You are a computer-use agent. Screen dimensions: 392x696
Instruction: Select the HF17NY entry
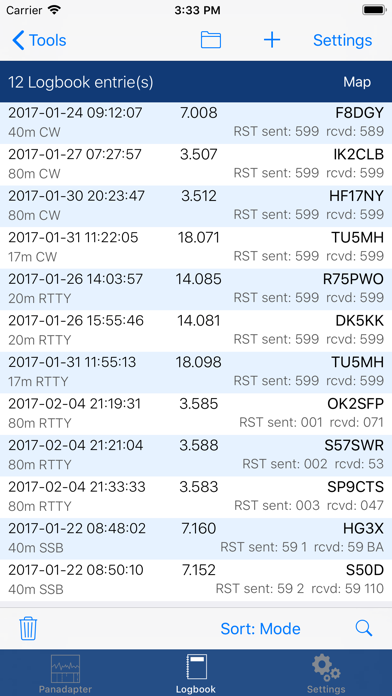tap(196, 206)
